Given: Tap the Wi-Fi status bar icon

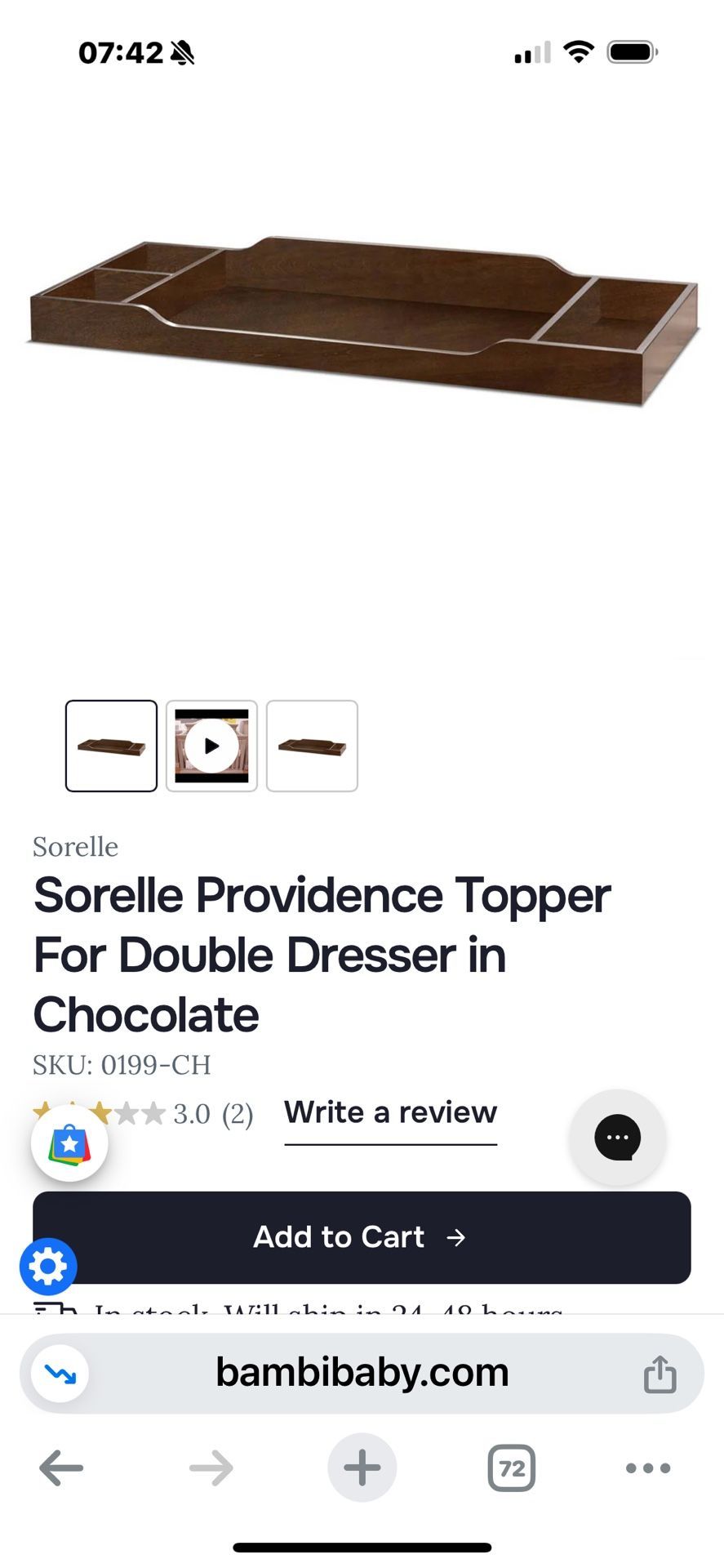Looking at the screenshot, I should [x=578, y=51].
